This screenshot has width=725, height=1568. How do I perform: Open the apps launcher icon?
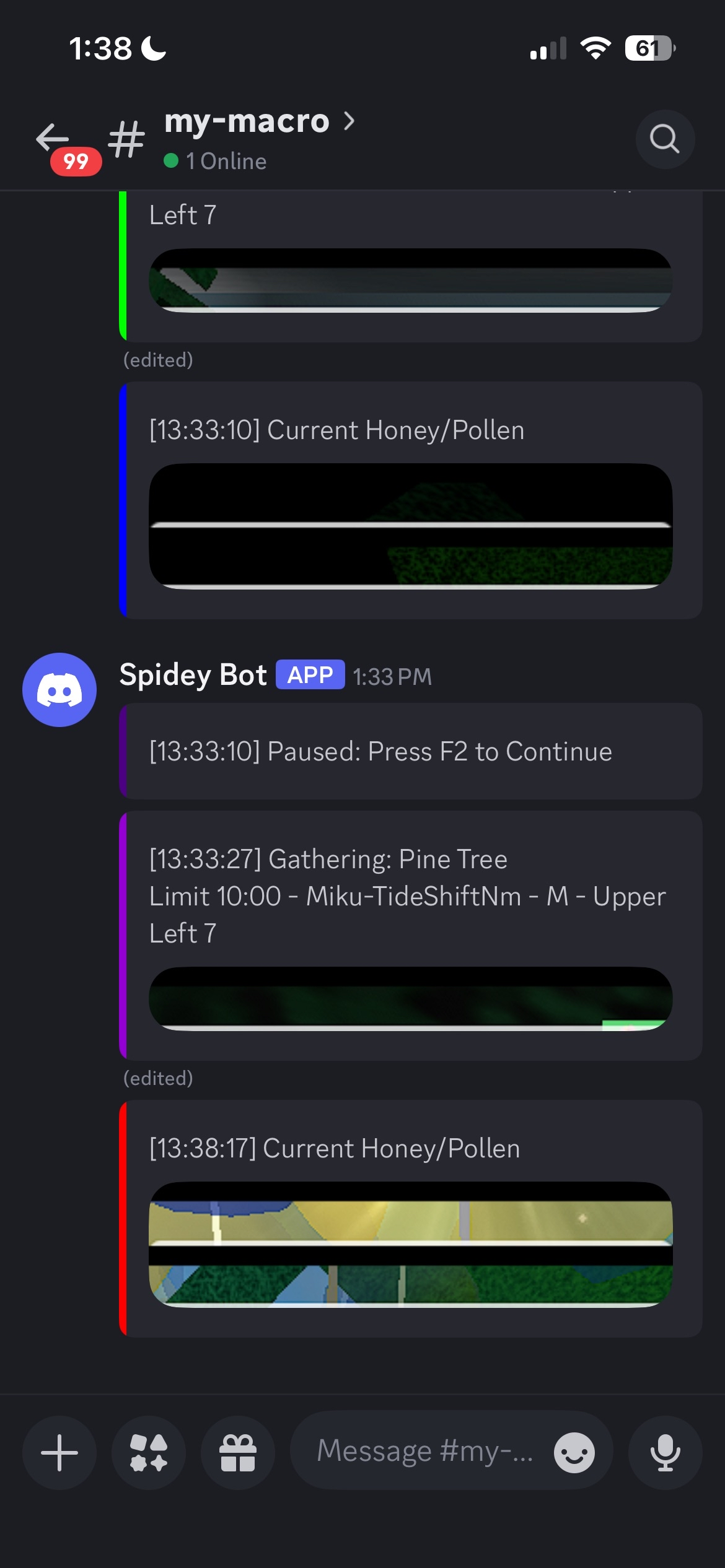[x=149, y=1452]
